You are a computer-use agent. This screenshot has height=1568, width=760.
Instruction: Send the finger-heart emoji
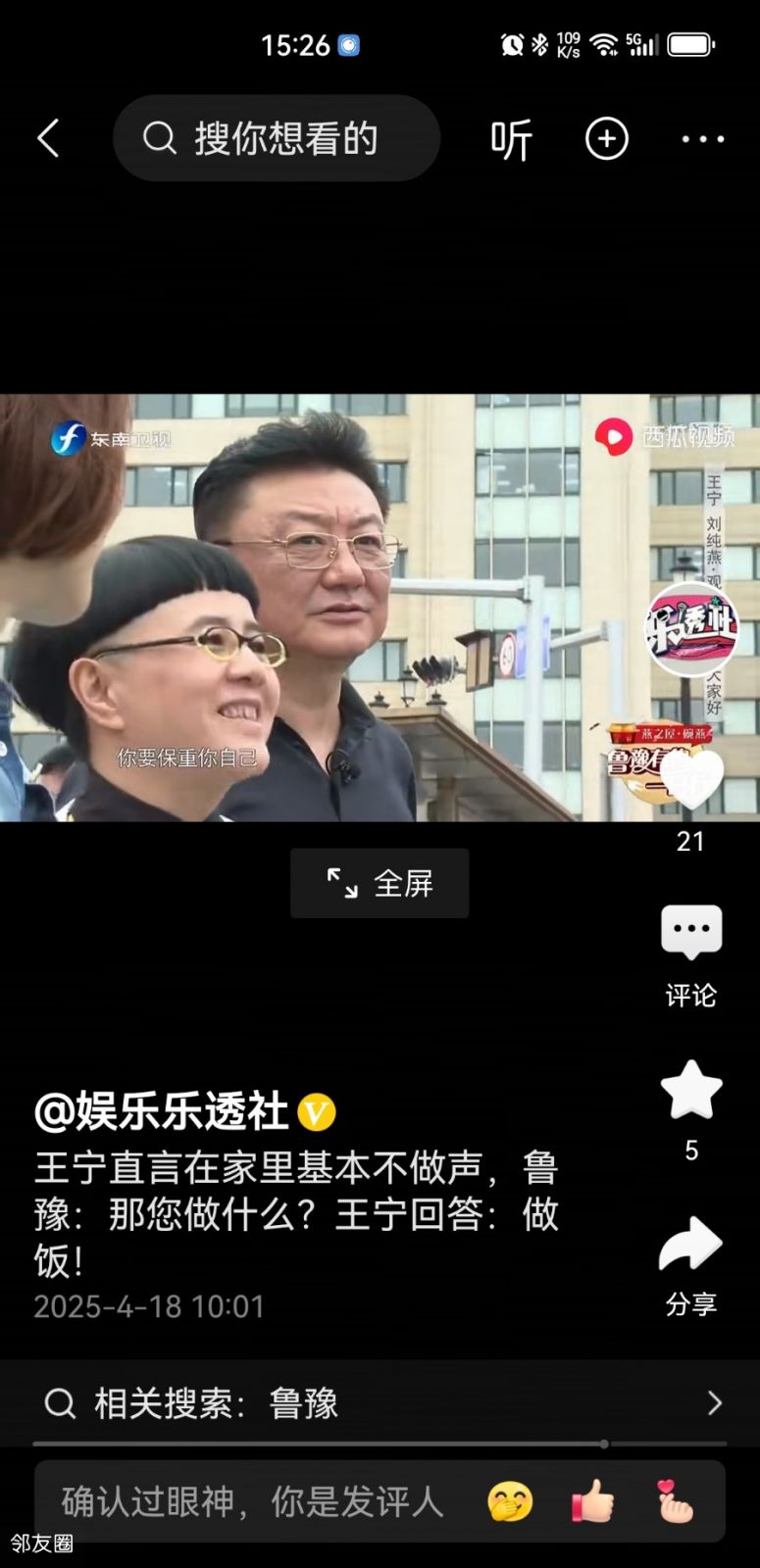pyautogui.click(x=675, y=1501)
